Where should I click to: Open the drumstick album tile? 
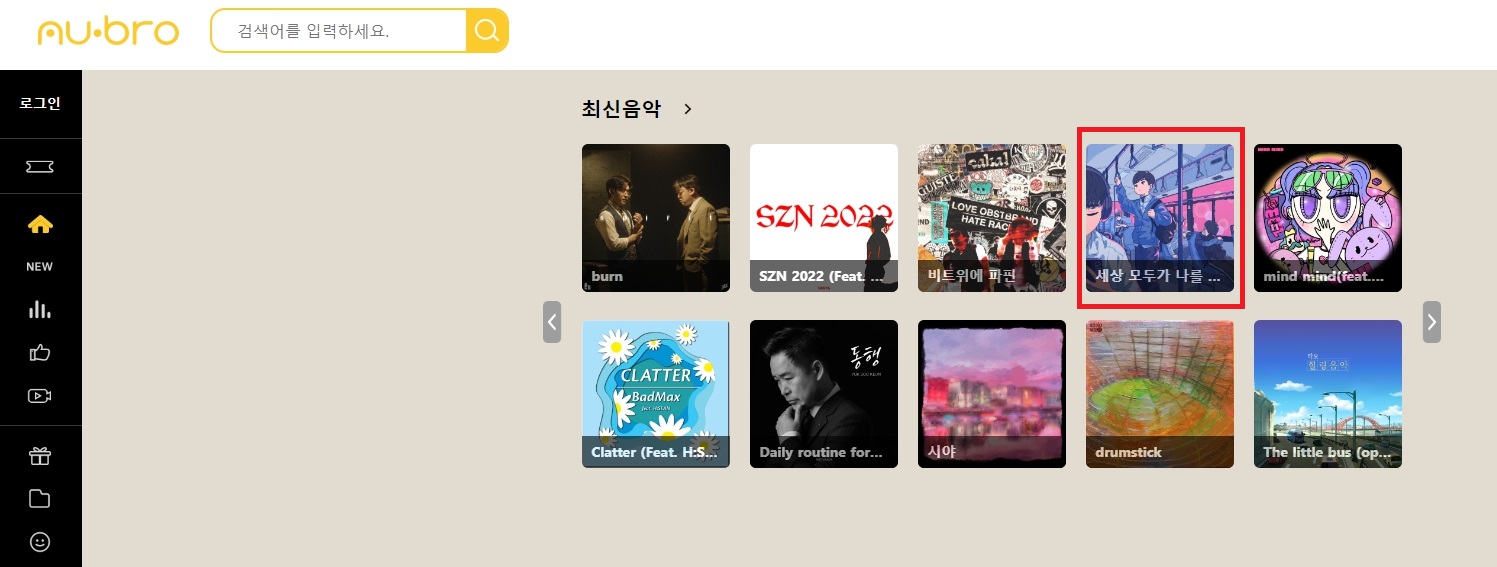coord(1160,394)
